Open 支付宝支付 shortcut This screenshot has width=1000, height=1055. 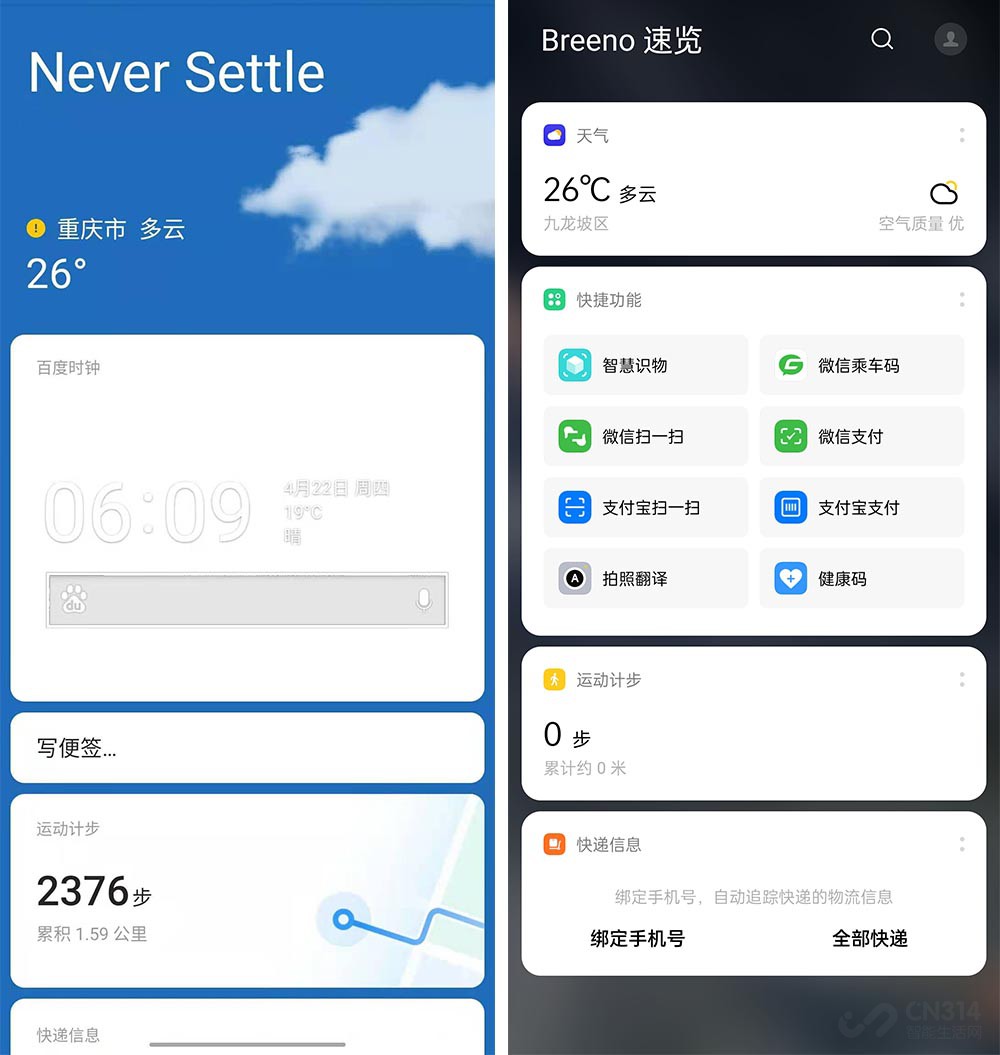tap(861, 507)
